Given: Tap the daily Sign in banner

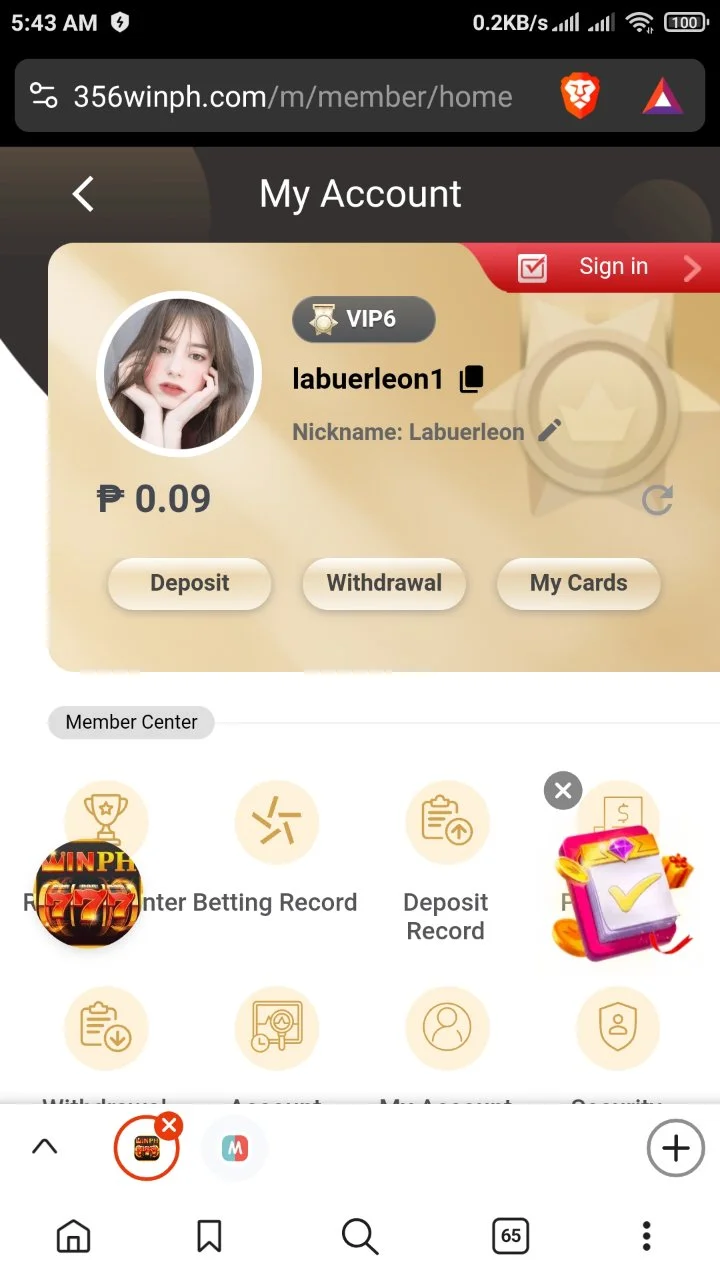Looking at the screenshot, I should (598, 267).
